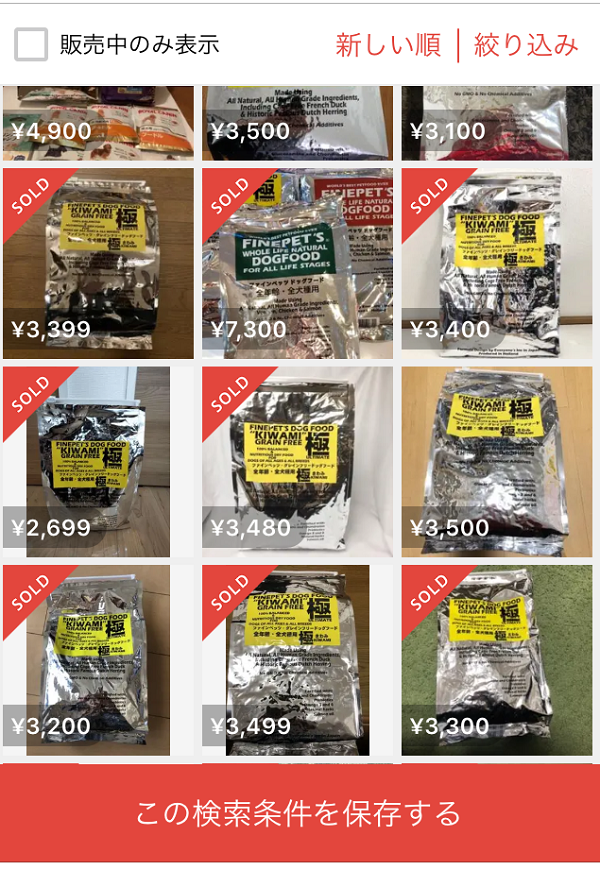The height and width of the screenshot is (870, 600).
Task: Open the ¥3,200 sold product
Action: click(x=98, y=660)
